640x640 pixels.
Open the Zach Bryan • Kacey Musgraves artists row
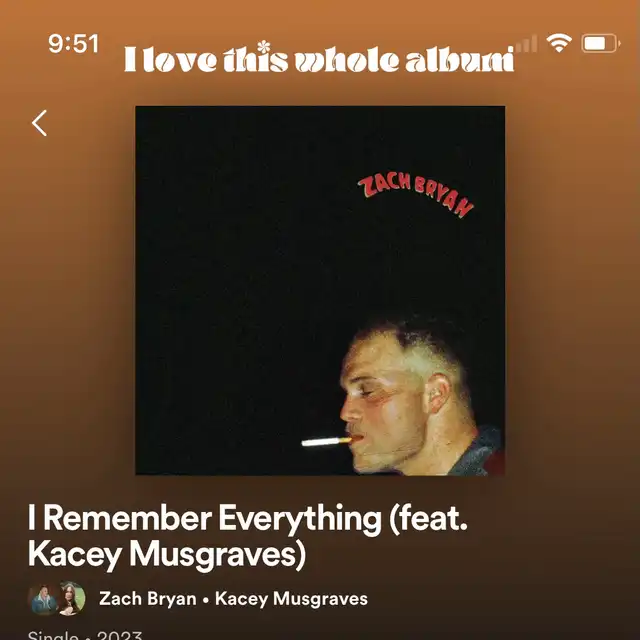(x=198, y=599)
